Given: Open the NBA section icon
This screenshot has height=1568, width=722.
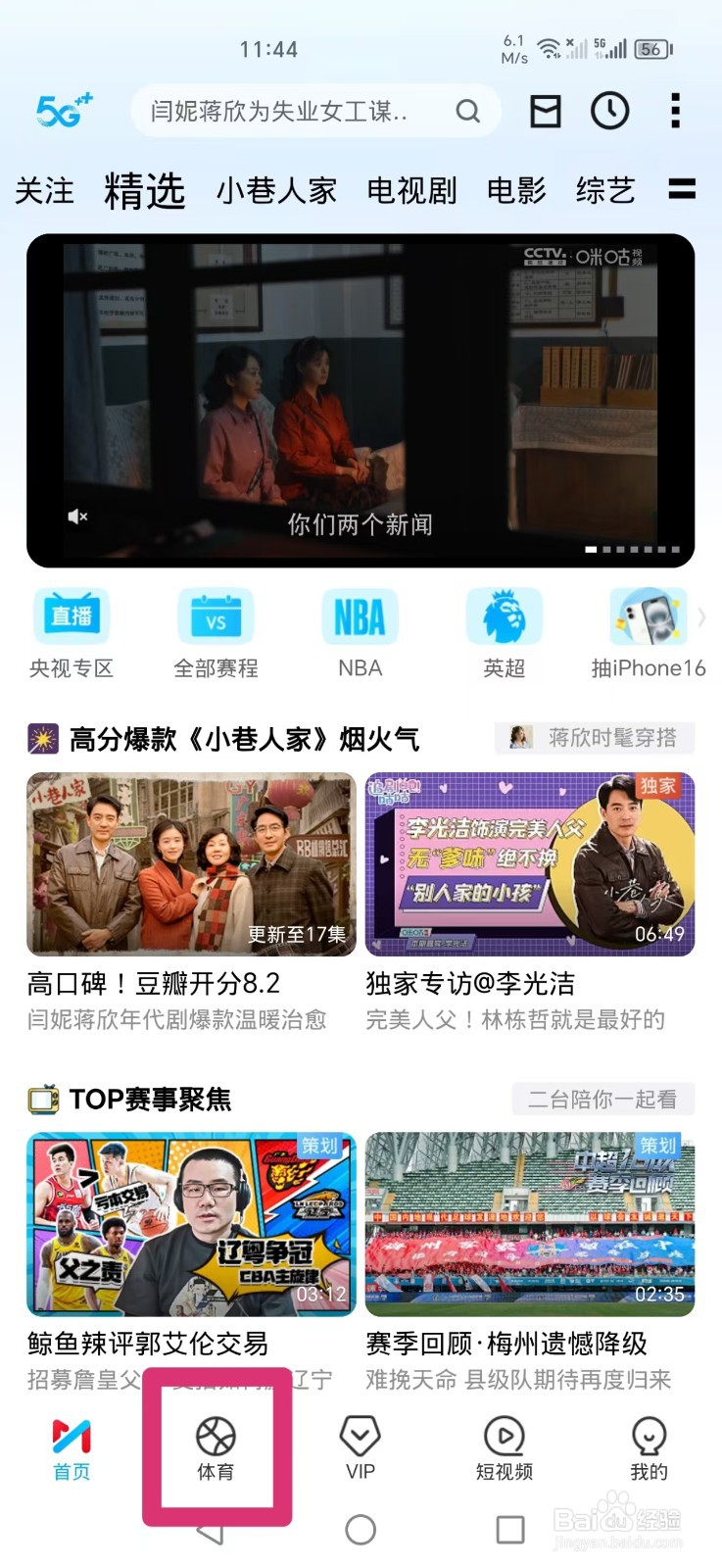Looking at the screenshot, I should (x=360, y=617).
